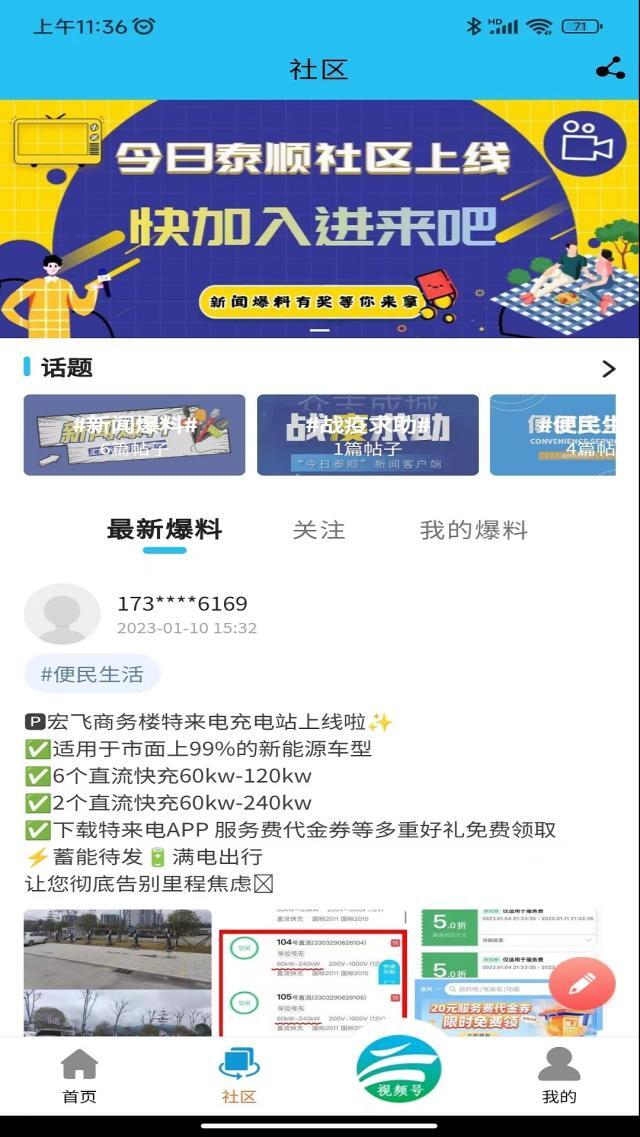Open the post's charger list screenshot
Image resolution: width=640 pixels, height=1137 pixels.
coord(313,970)
